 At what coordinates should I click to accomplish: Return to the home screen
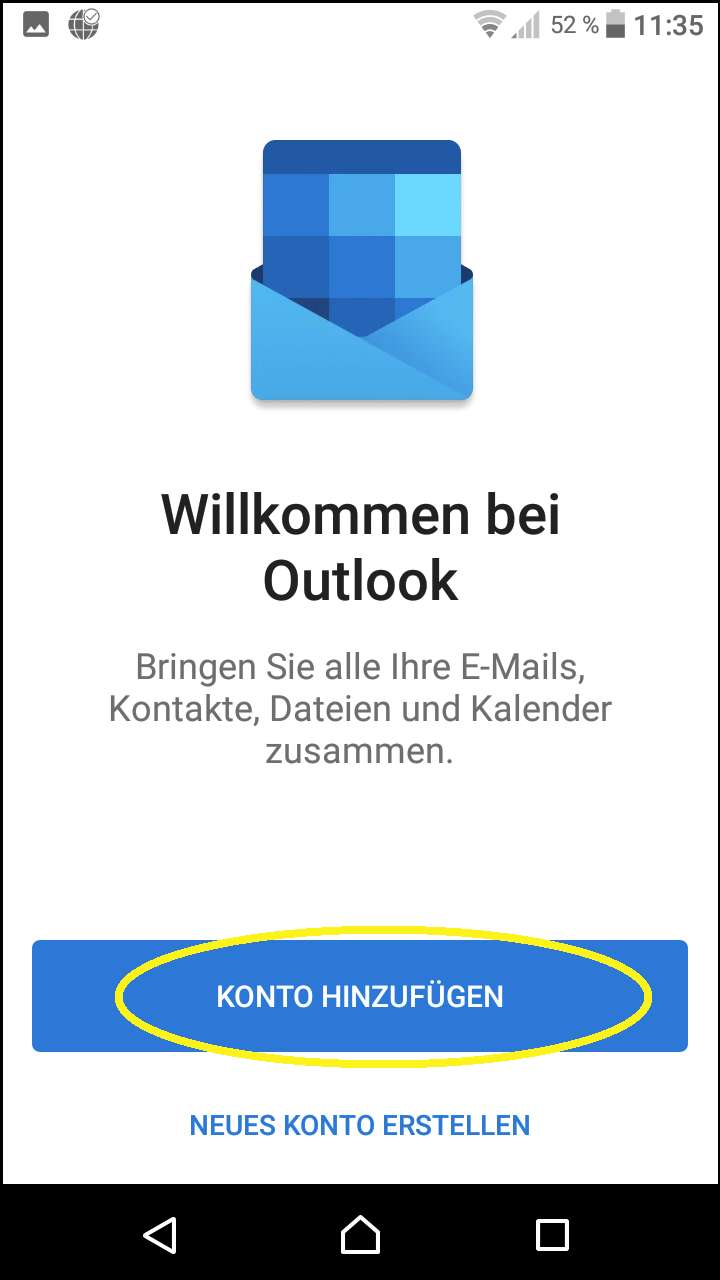pos(360,1234)
